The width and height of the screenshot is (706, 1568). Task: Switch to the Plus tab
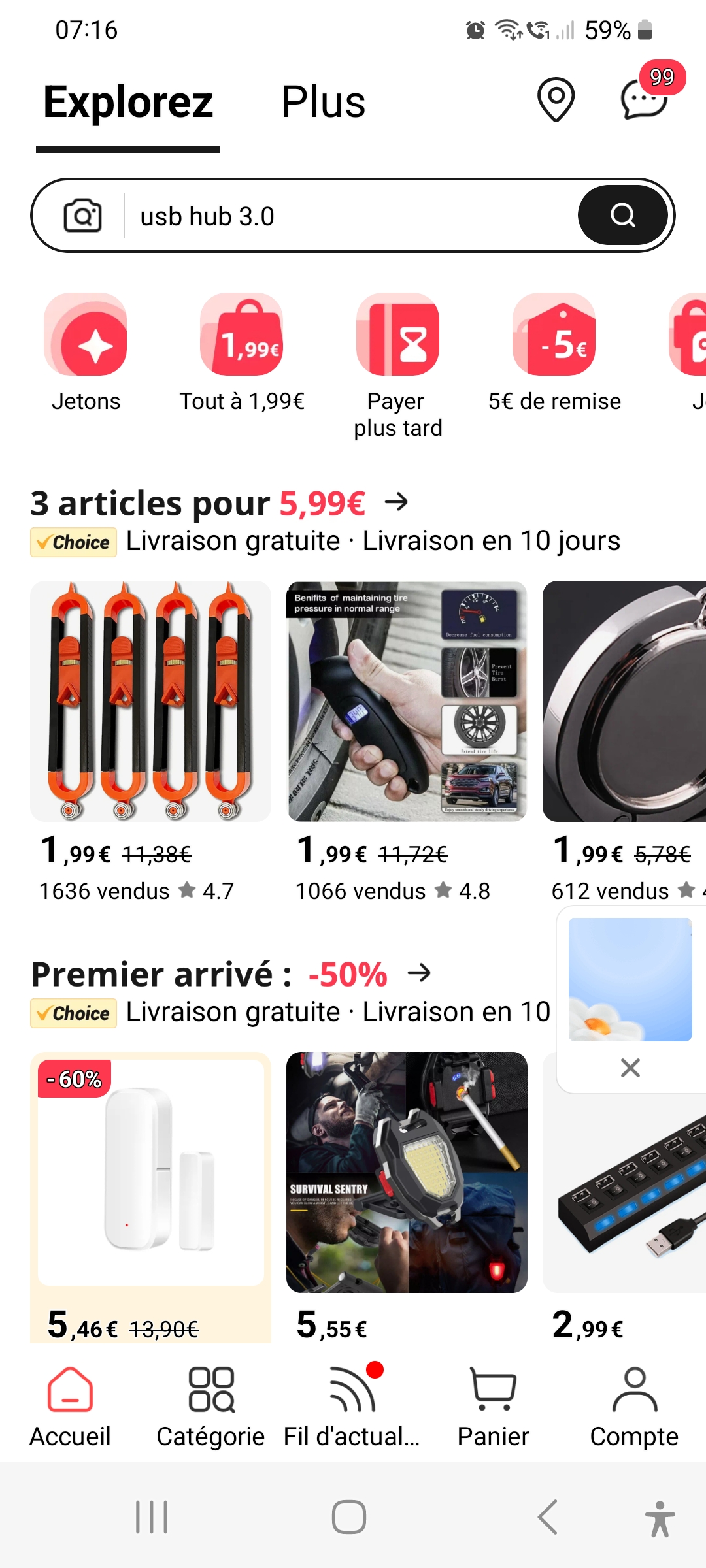[323, 103]
